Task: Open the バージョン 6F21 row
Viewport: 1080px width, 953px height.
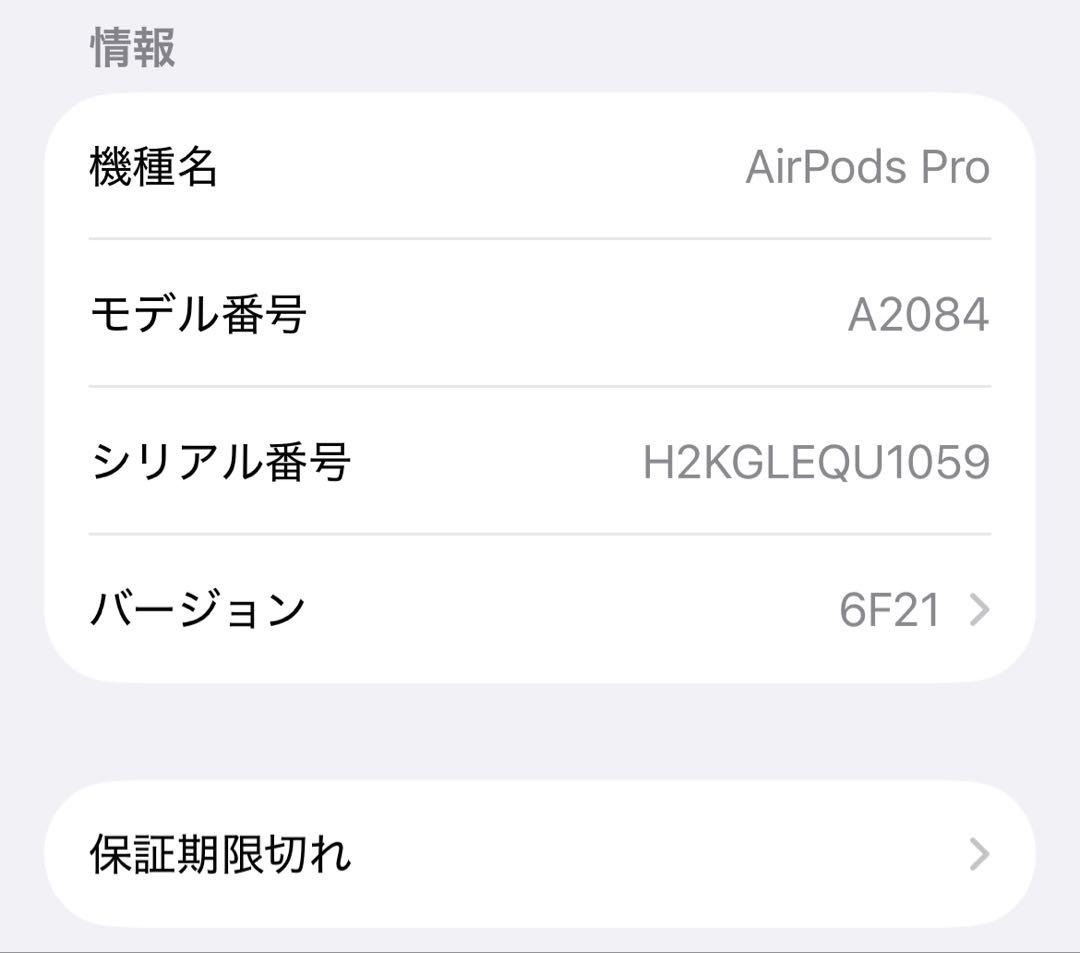Action: tap(540, 609)
